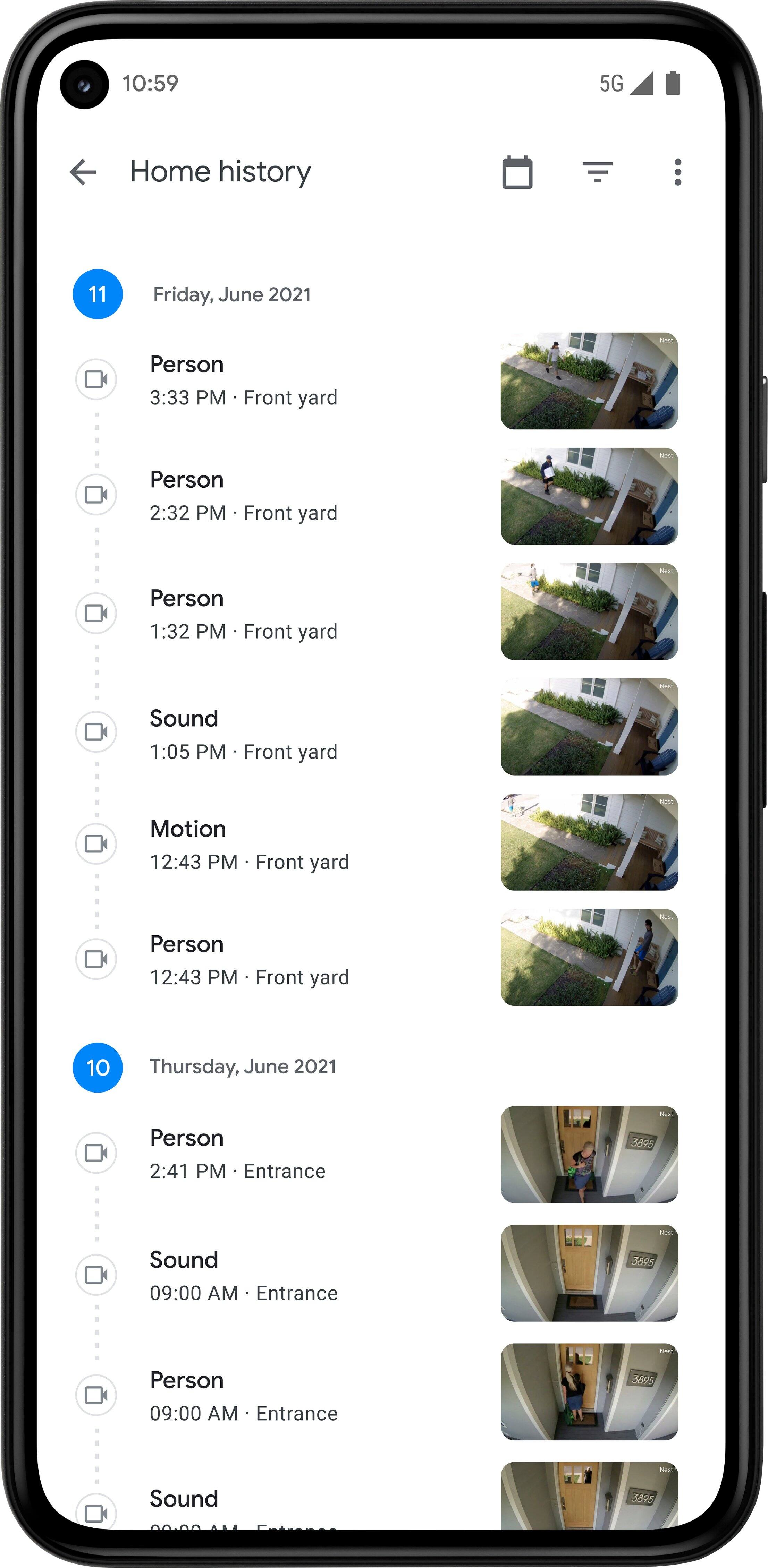768x1568 pixels.
Task: Open the three-dot overflow menu
Action: [x=677, y=172]
